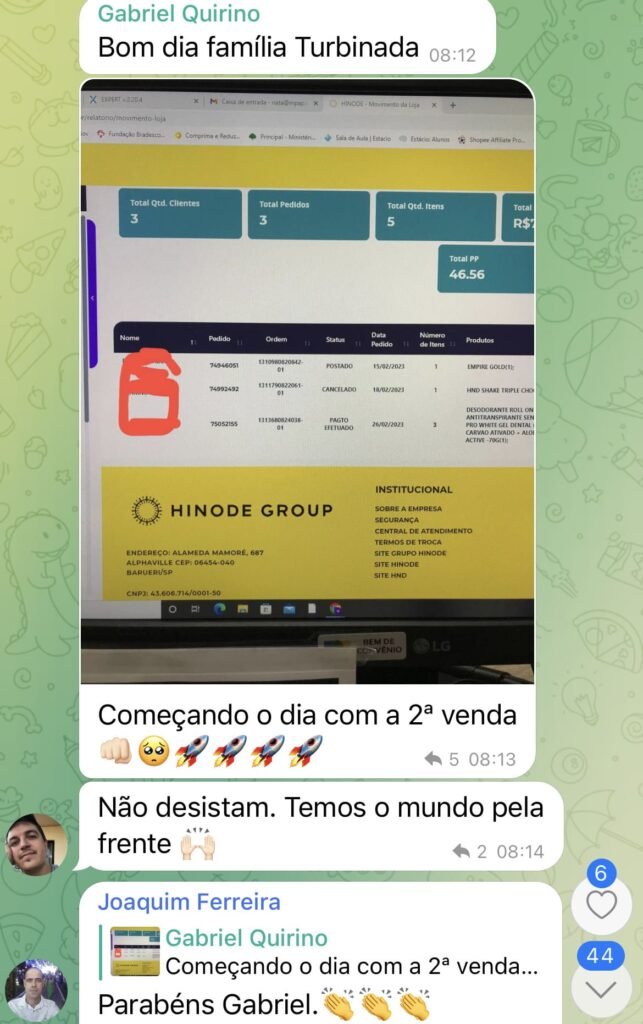The width and height of the screenshot is (643, 1024).
Task: View the 5 replies under the photo
Action: tap(442, 759)
